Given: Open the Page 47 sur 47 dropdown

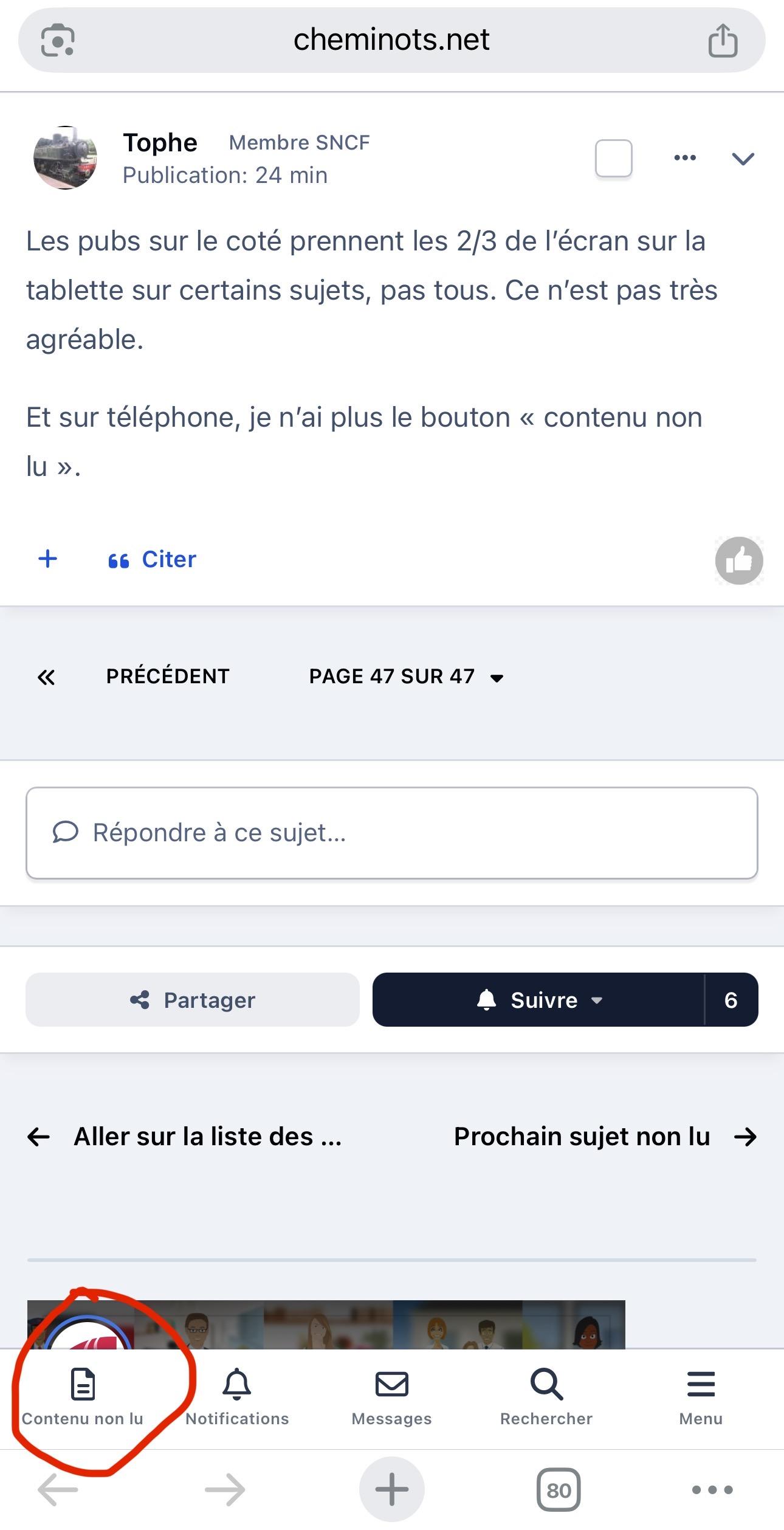Looking at the screenshot, I should 406,677.
